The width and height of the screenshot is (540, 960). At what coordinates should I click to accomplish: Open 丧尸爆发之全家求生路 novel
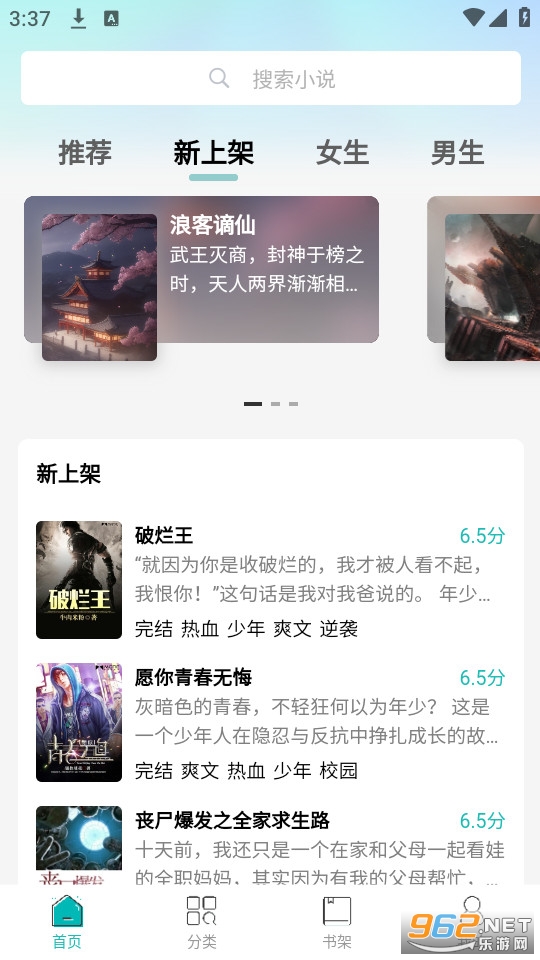pyautogui.click(x=271, y=846)
